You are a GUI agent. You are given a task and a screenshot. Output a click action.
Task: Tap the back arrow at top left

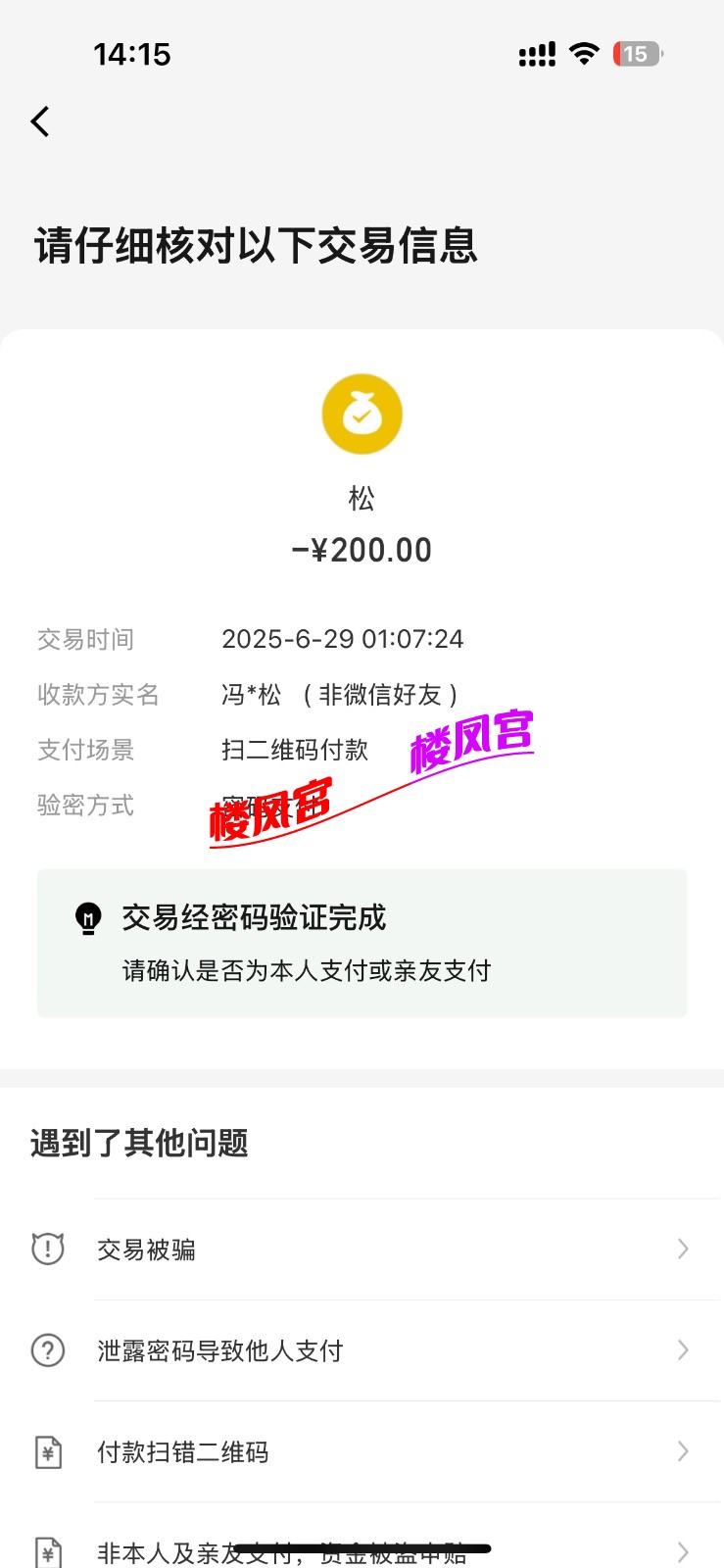point(39,122)
